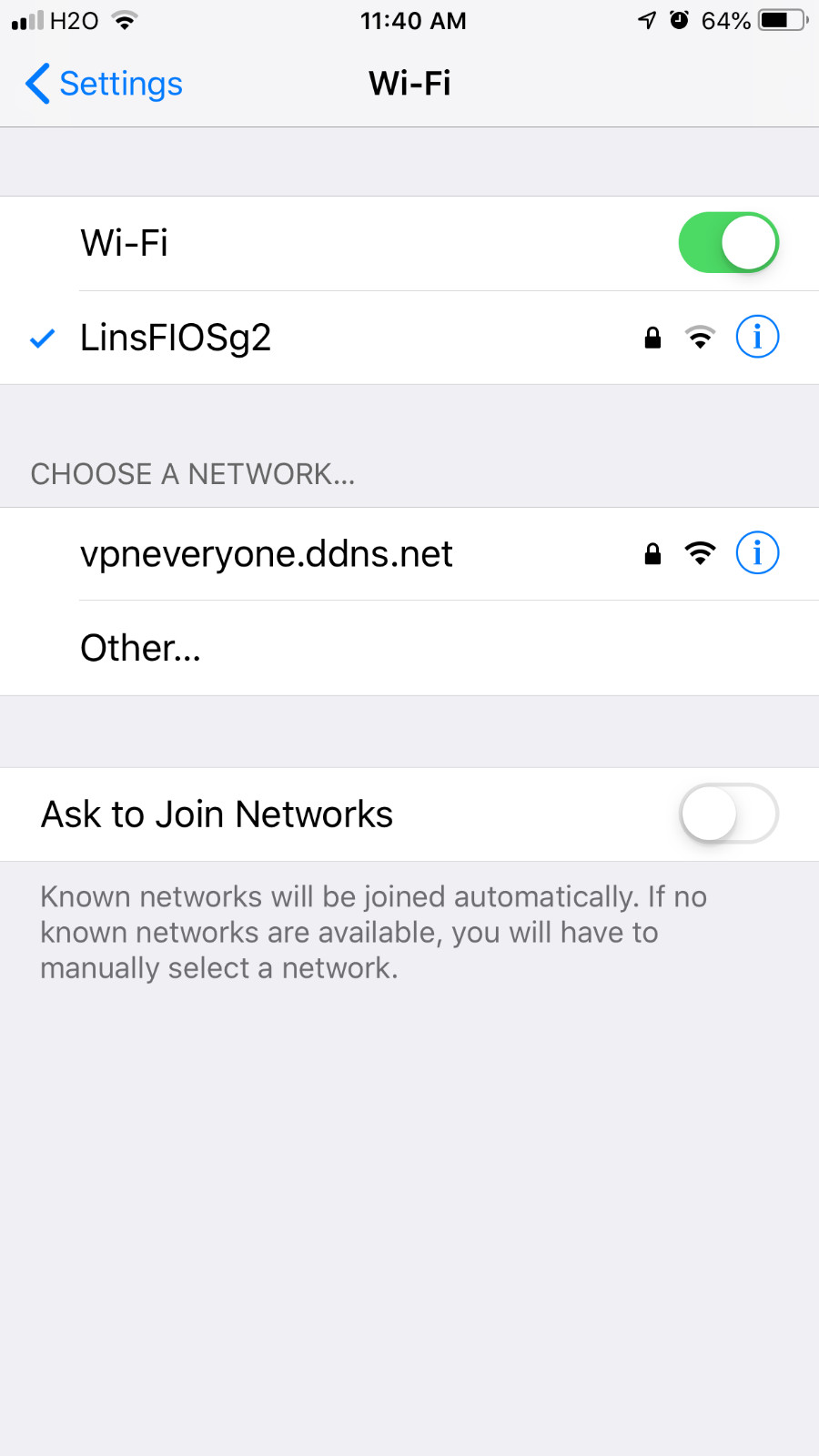Enable Ask to Join Networks

(728, 814)
